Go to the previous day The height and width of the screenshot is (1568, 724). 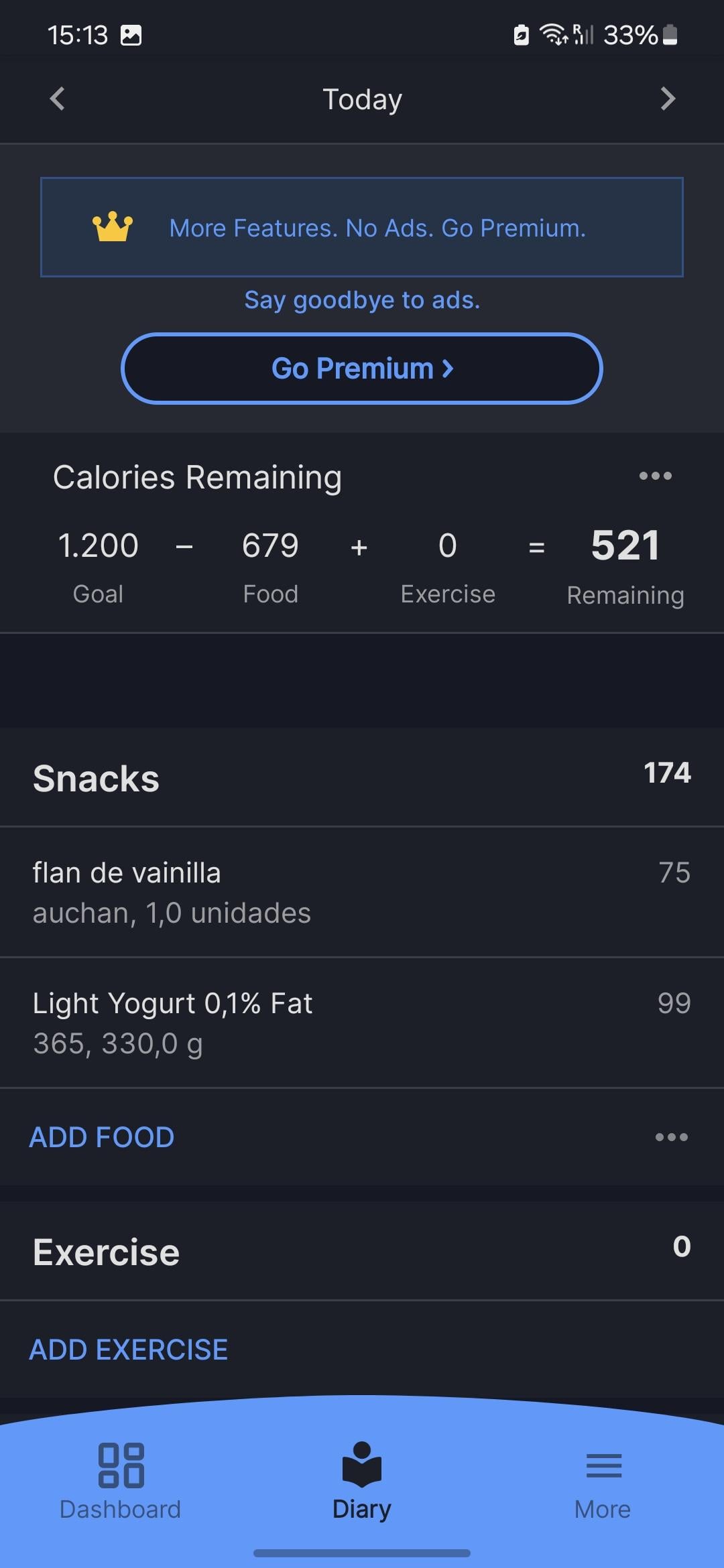coord(58,99)
